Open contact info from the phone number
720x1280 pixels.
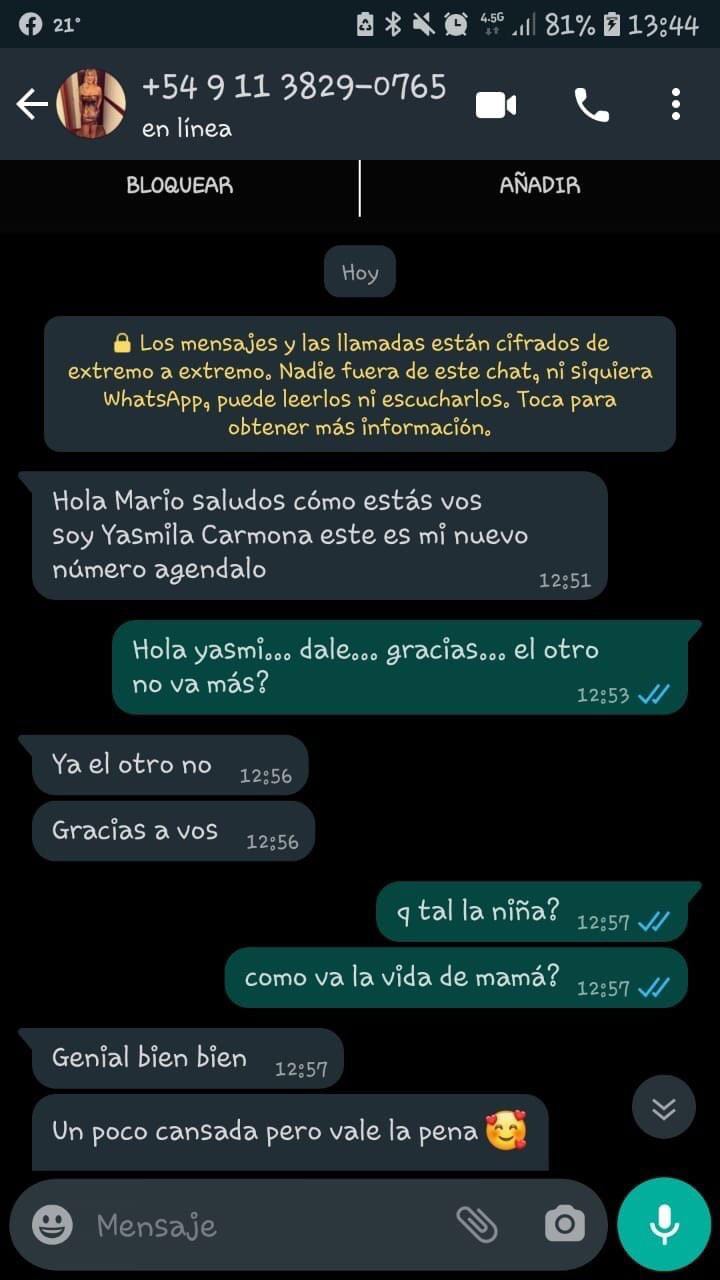click(x=294, y=88)
